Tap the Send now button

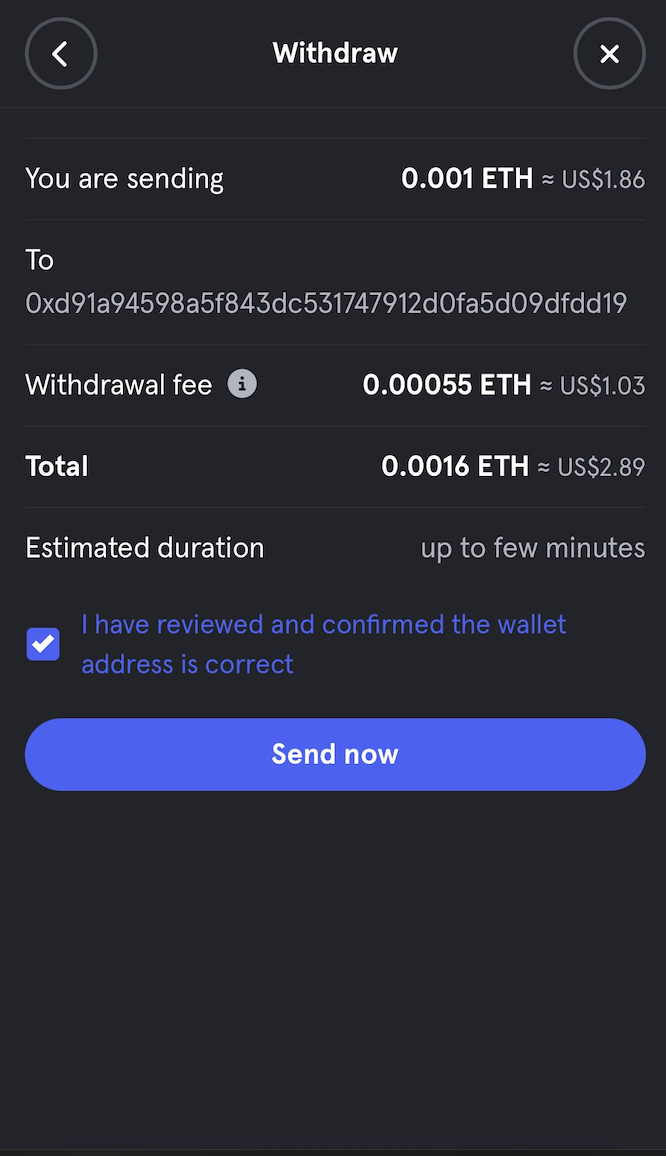[335, 754]
